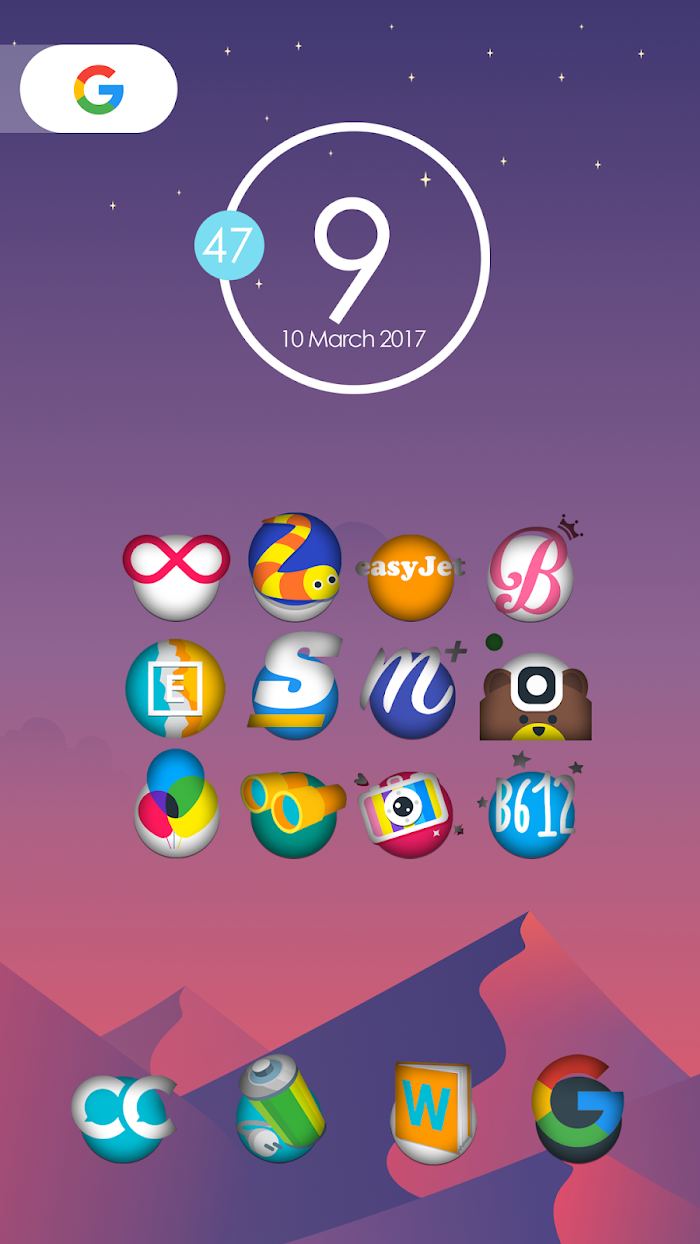Launch the easyJet app
Viewport: 700px width, 1244px height.
(411, 577)
